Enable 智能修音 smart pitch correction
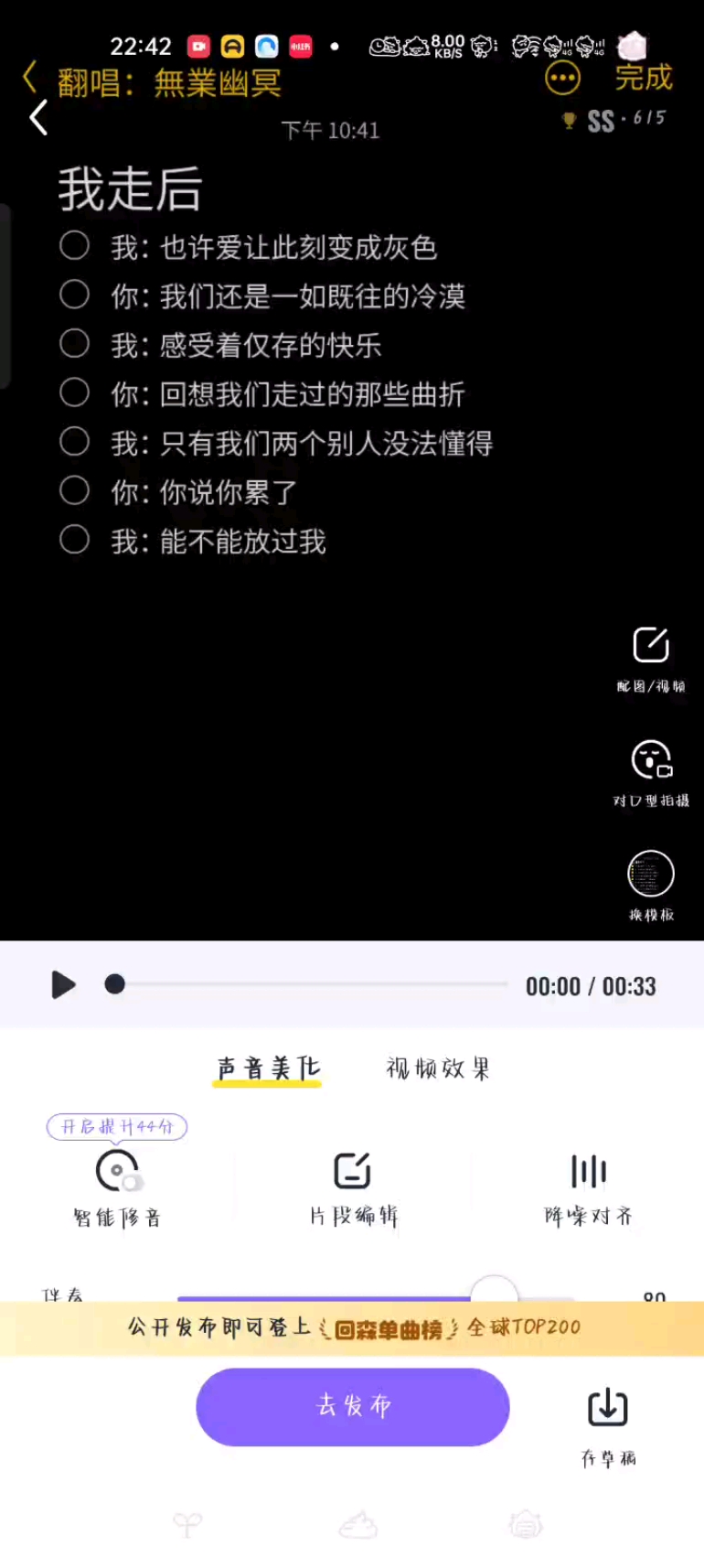This screenshot has height=1568, width=704. (117, 1173)
